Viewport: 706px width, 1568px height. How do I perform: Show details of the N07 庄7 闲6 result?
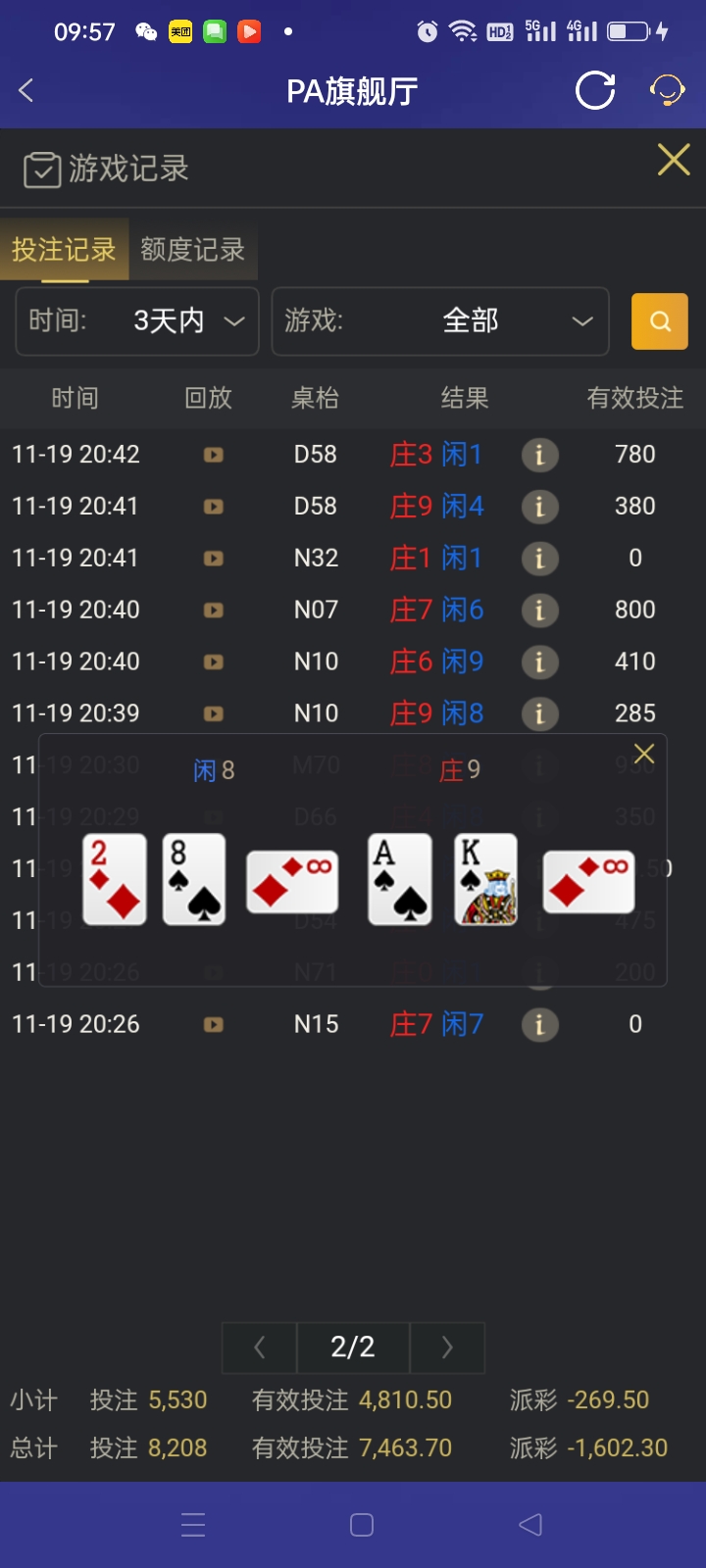point(539,611)
